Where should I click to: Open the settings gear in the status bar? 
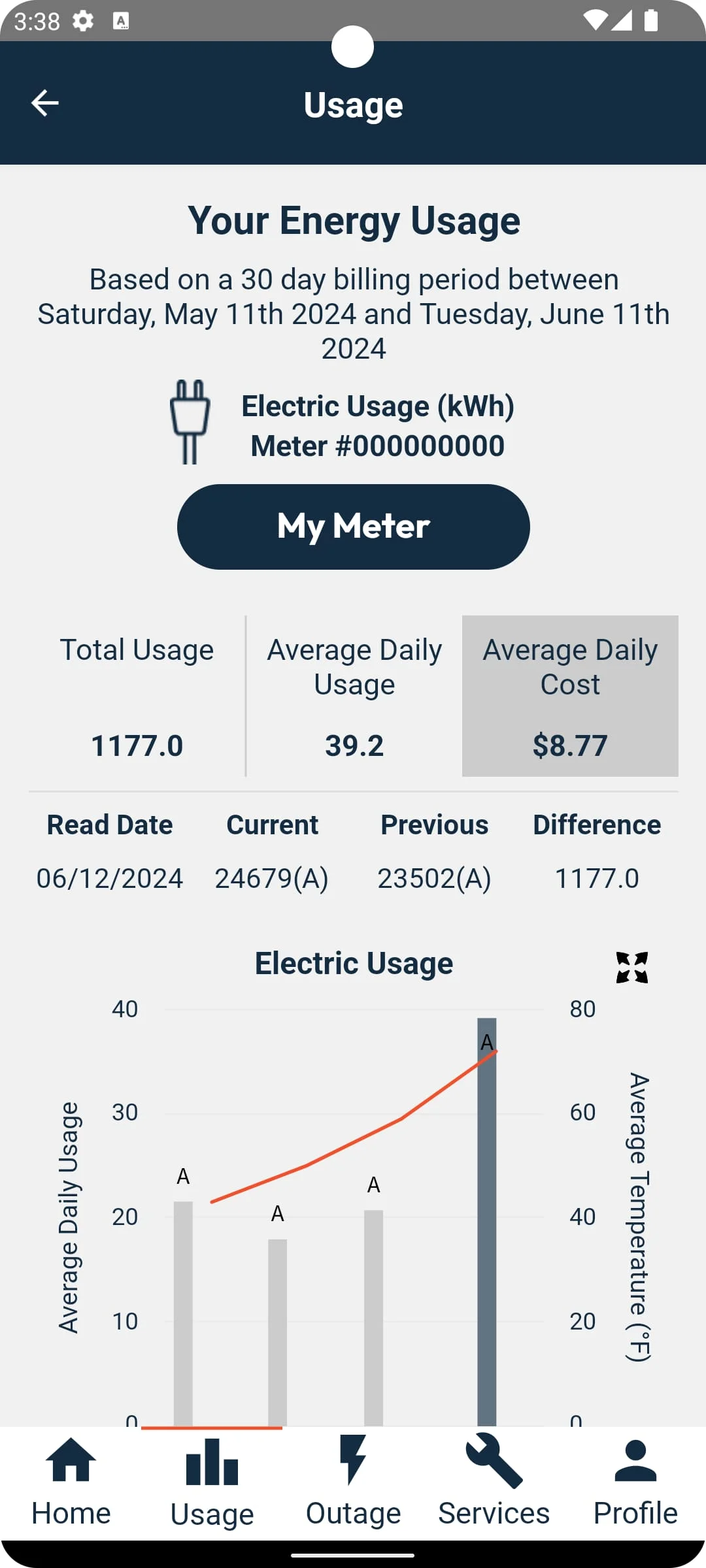click(x=82, y=21)
